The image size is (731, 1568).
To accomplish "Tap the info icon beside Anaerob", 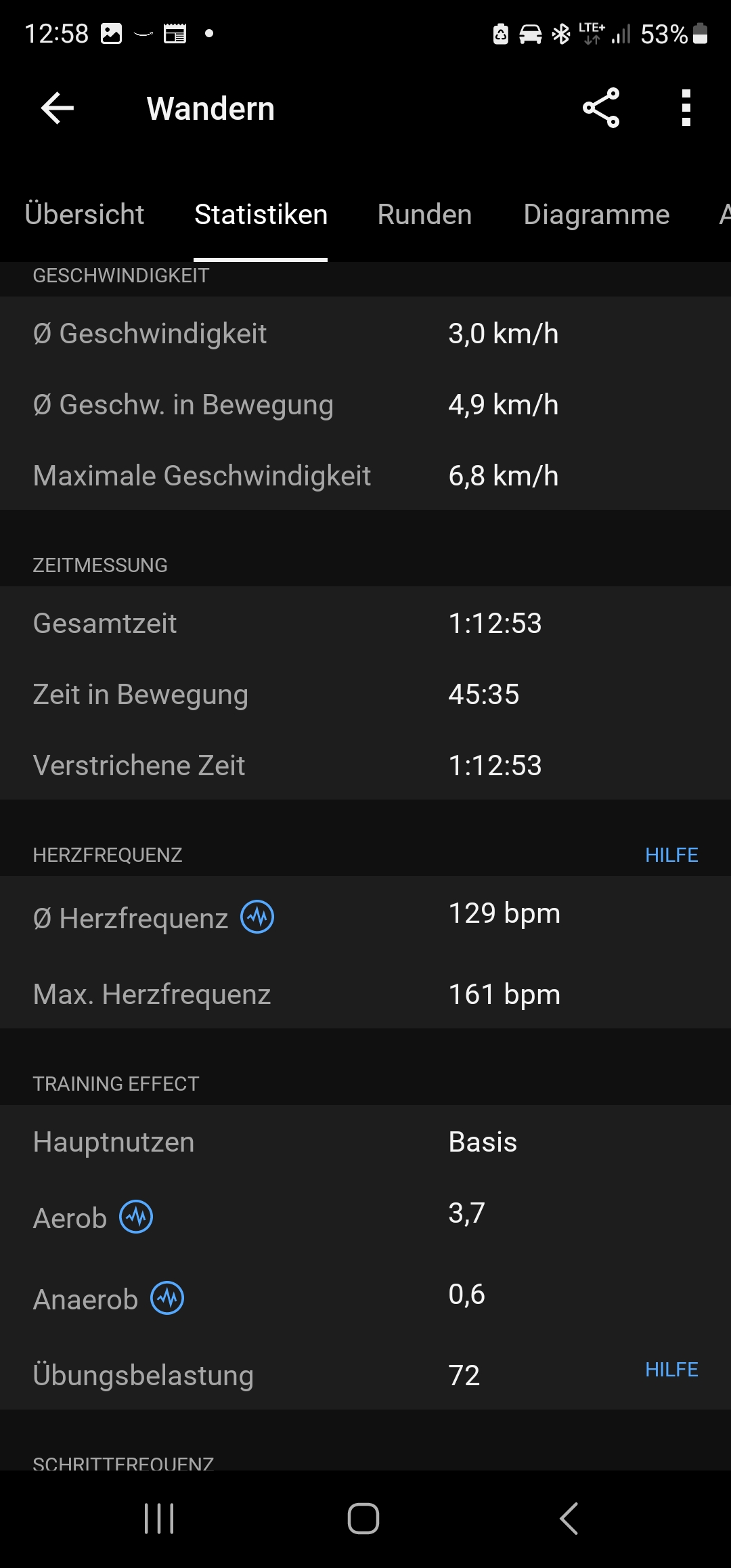I will (x=167, y=1298).
